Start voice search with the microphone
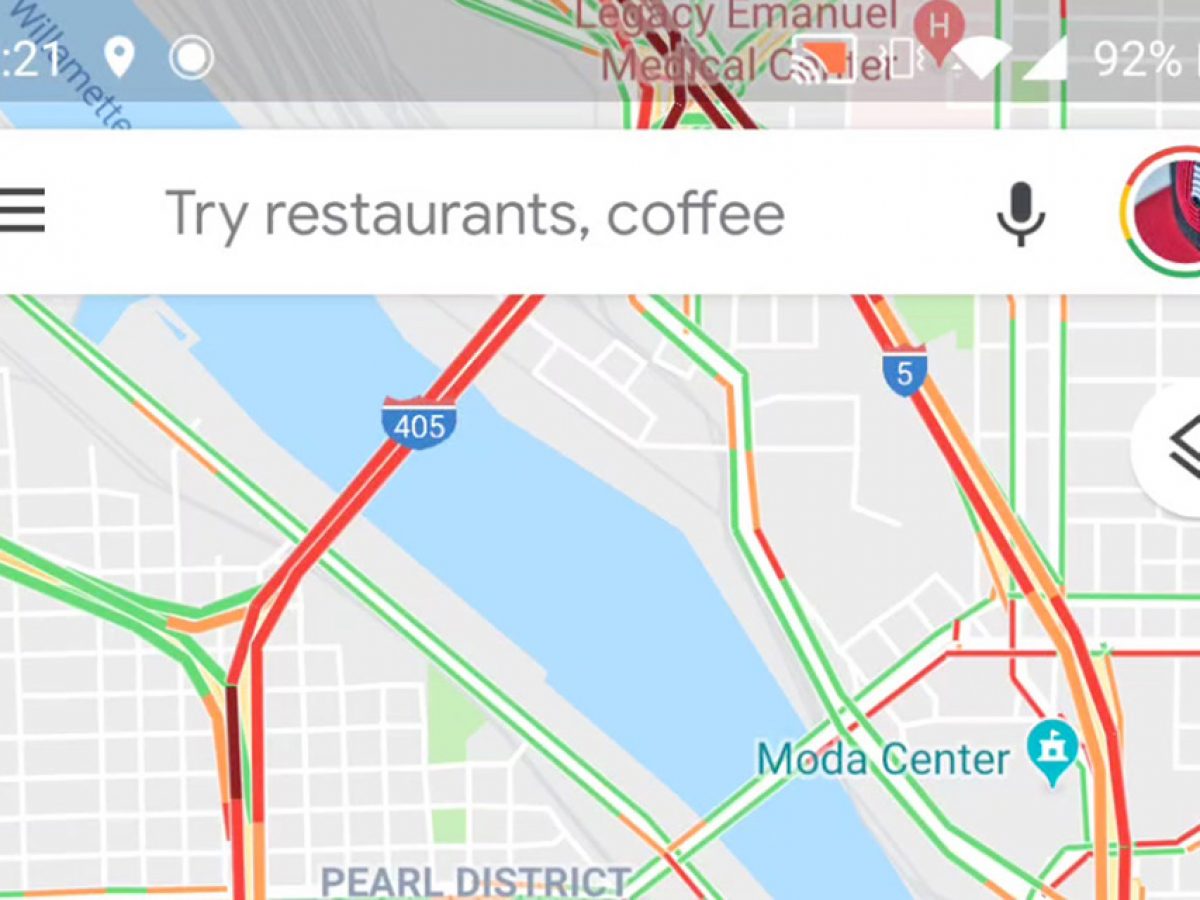The height and width of the screenshot is (900, 1200). click(x=1021, y=213)
